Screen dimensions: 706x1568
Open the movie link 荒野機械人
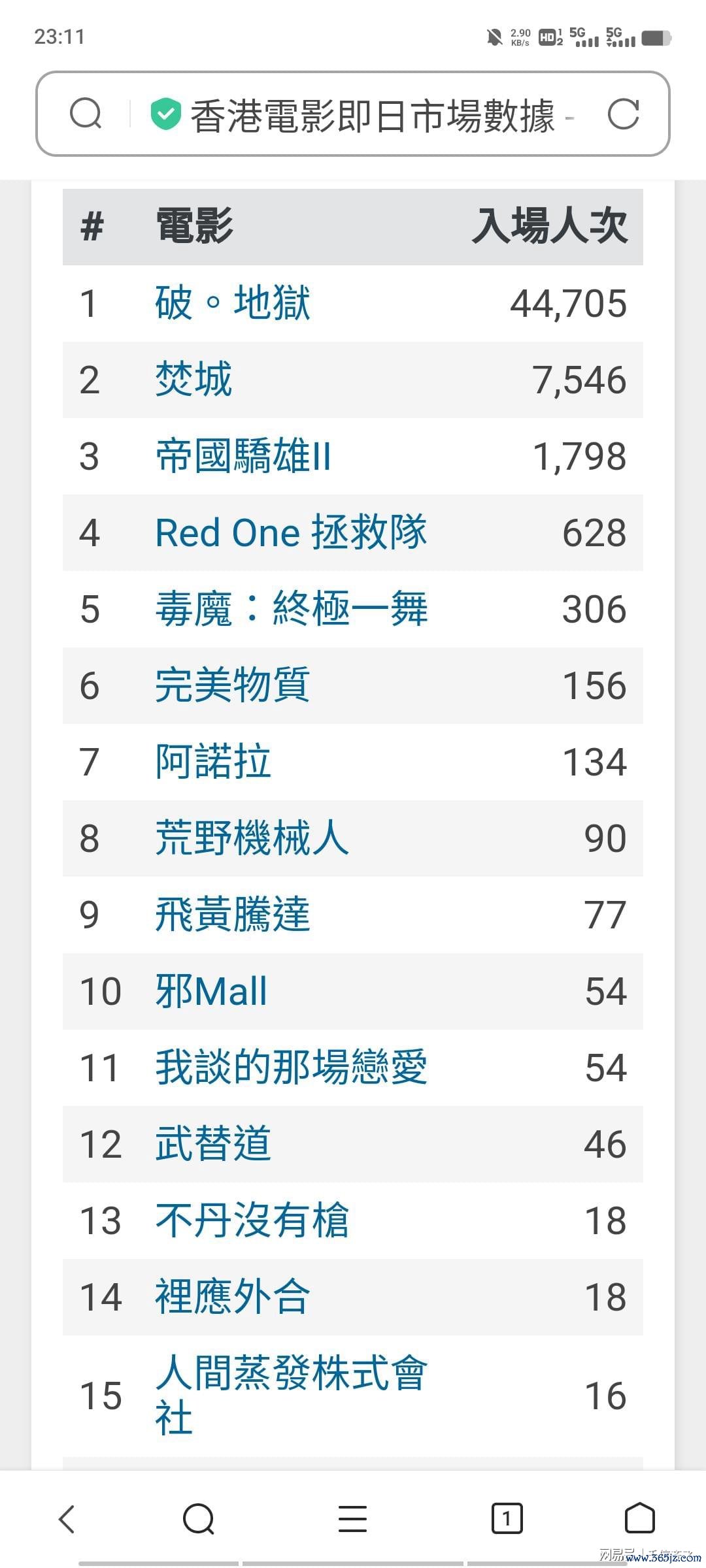pyautogui.click(x=252, y=838)
